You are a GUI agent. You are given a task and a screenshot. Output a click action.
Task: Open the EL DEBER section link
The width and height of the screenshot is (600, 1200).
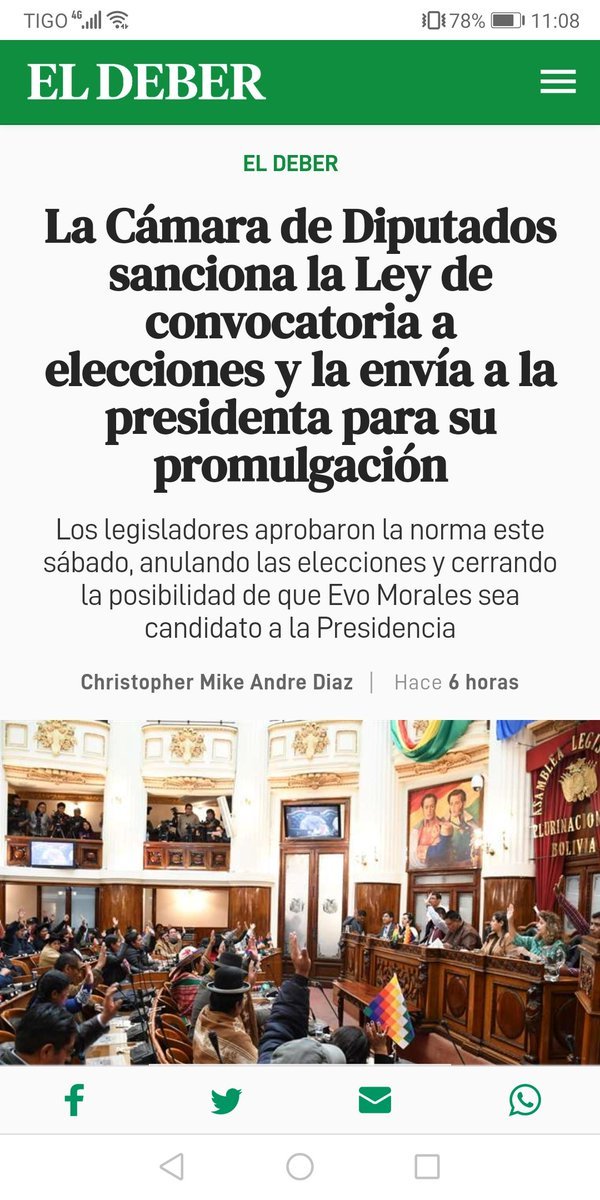point(291,163)
